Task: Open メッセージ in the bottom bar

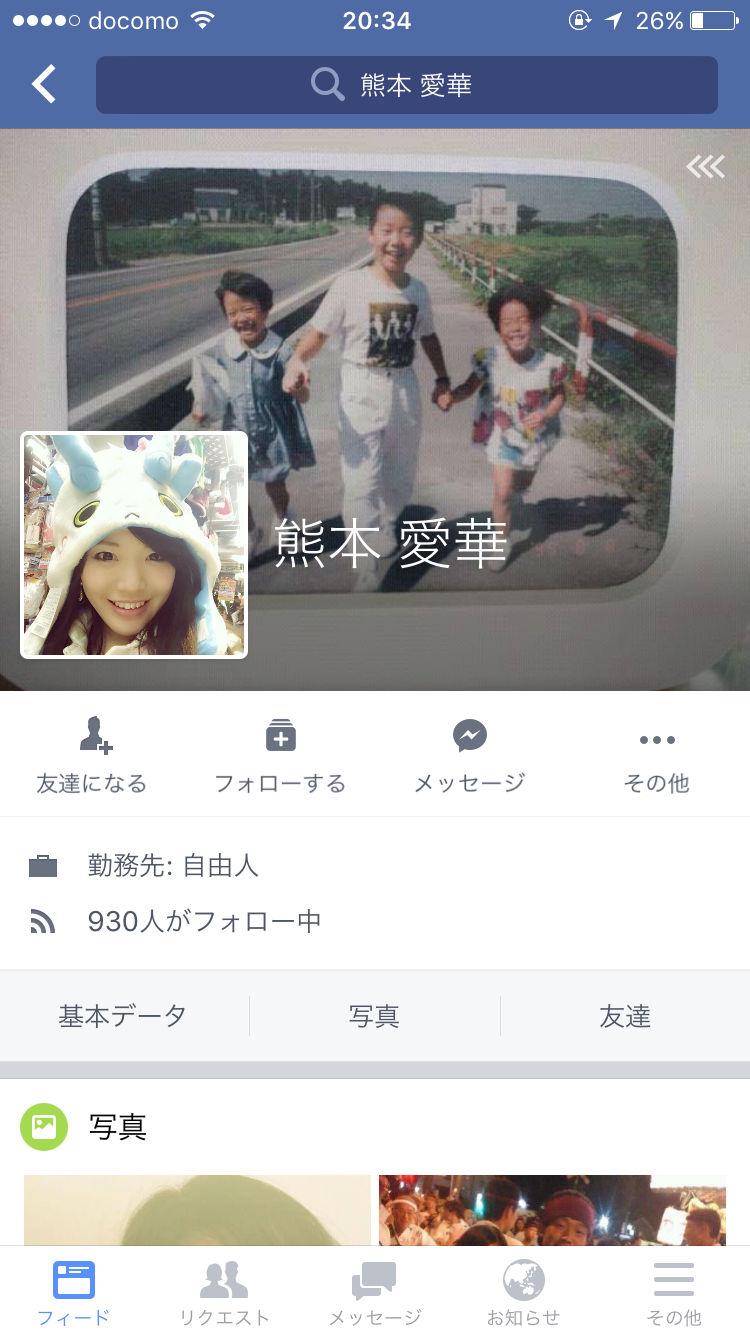Action: [x=374, y=1292]
